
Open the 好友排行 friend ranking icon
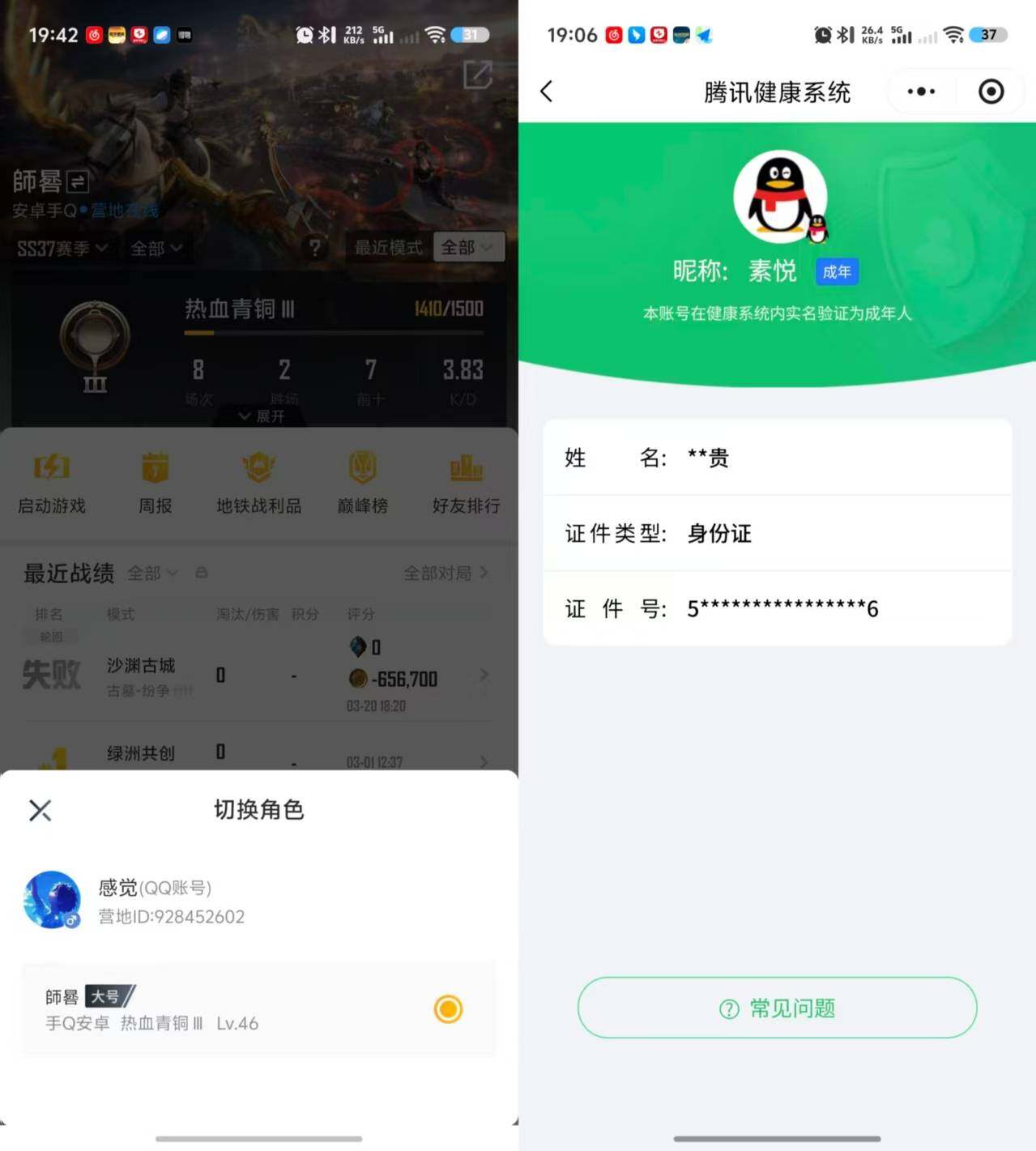point(465,482)
